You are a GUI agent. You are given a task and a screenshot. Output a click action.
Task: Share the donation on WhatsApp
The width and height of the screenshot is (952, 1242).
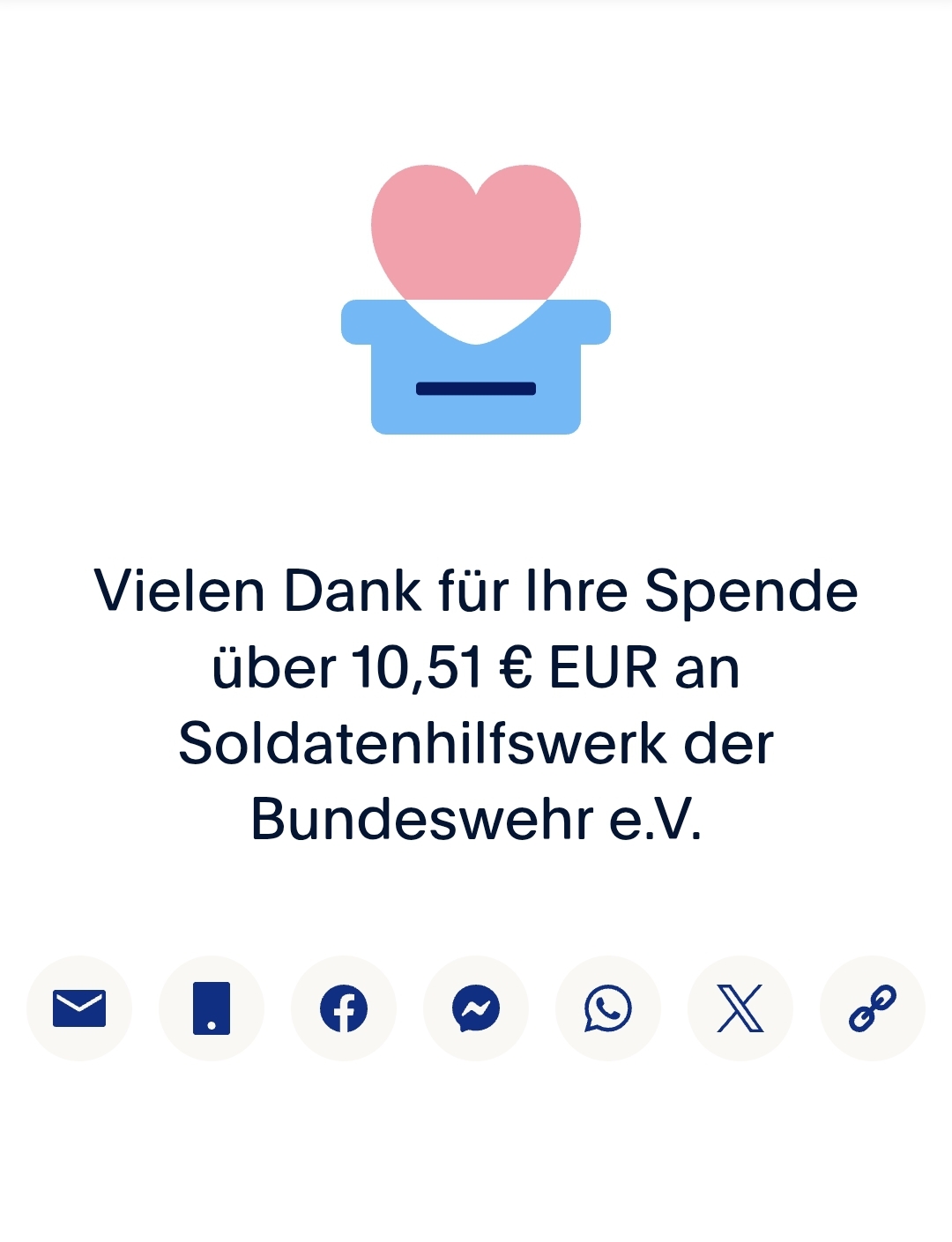pos(608,1008)
